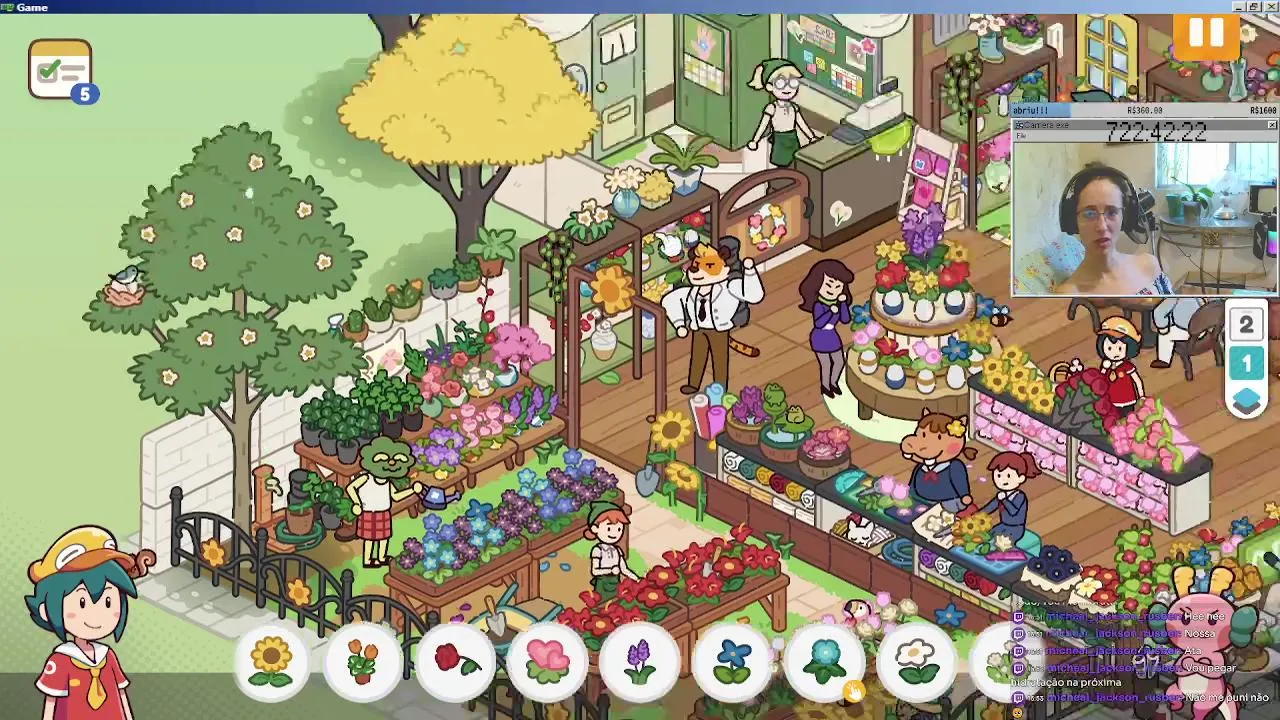The width and height of the screenshot is (1280, 720).
Task: Tap the blue layers icon
Action: tap(1246, 401)
